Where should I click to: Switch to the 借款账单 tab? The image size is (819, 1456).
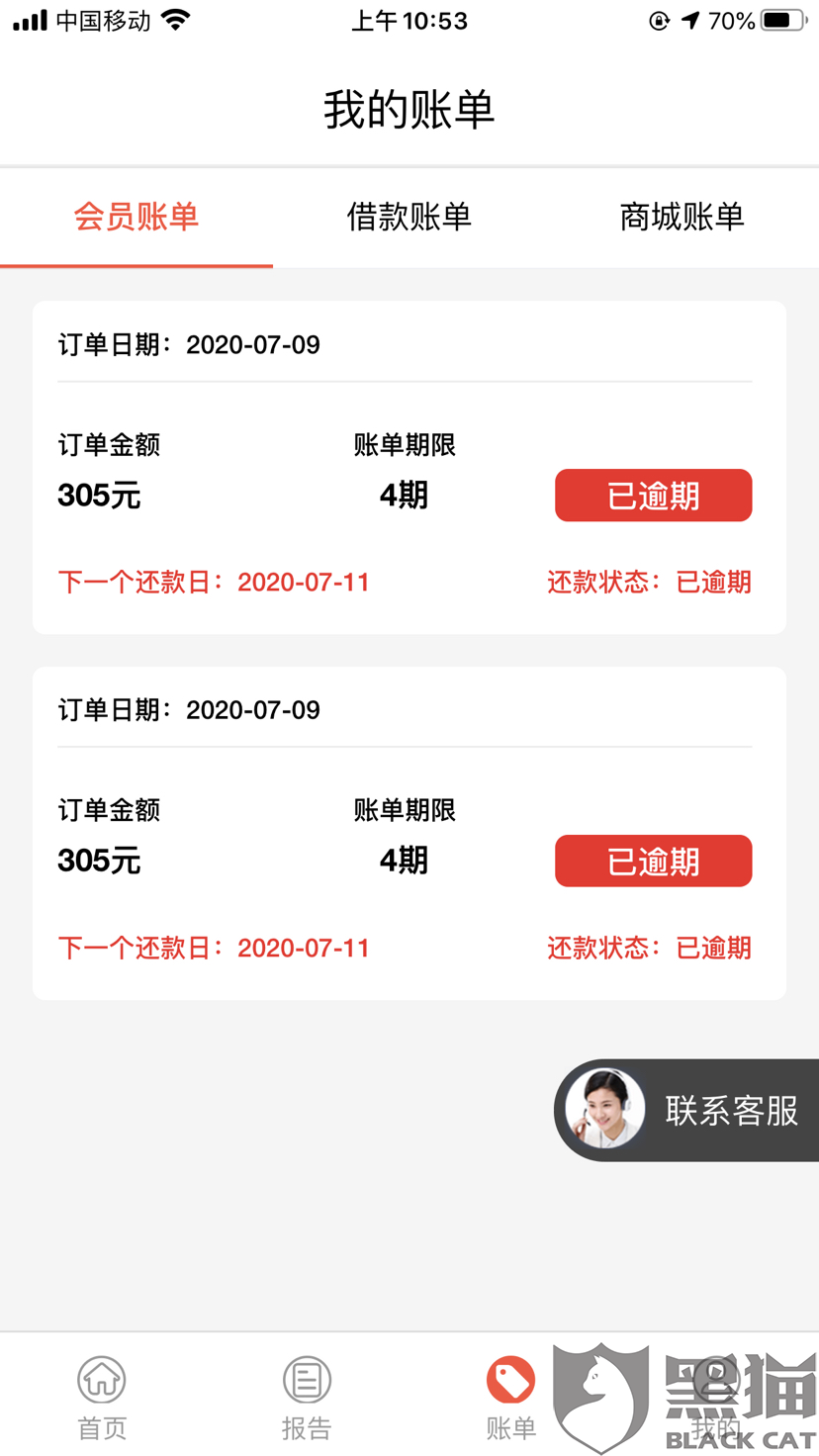(x=409, y=217)
